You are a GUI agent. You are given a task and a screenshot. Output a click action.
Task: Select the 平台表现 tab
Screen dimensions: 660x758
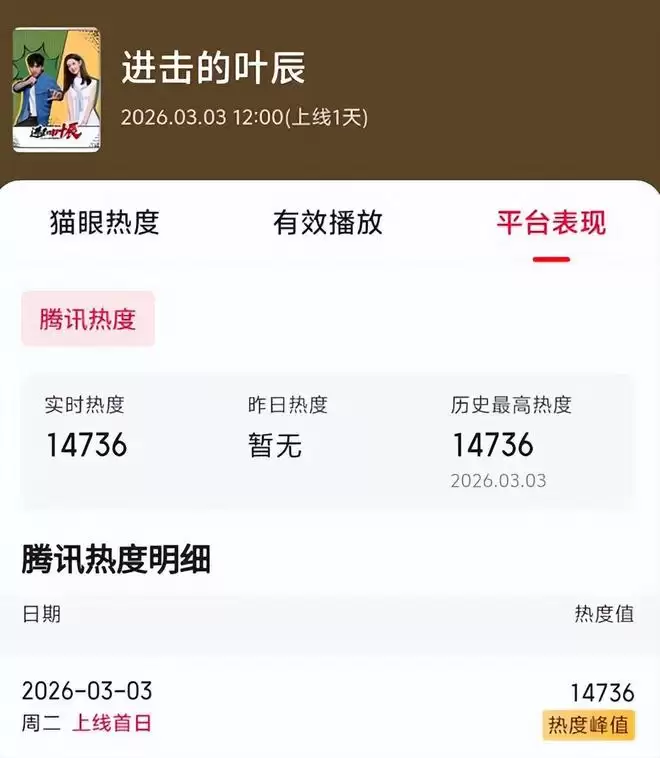pyautogui.click(x=551, y=222)
